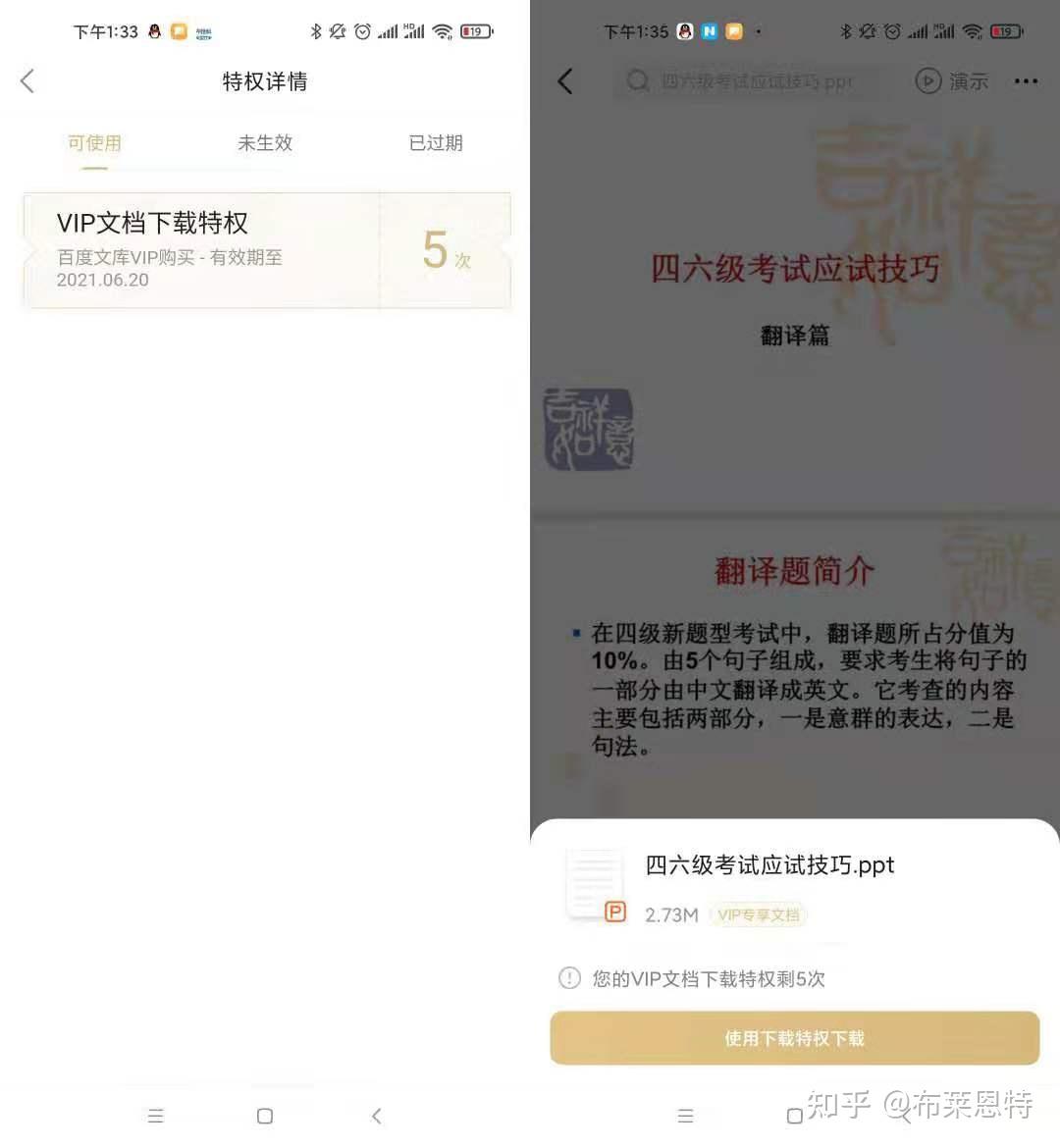Go to home screen under the 特权详情 screen

click(x=265, y=1116)
